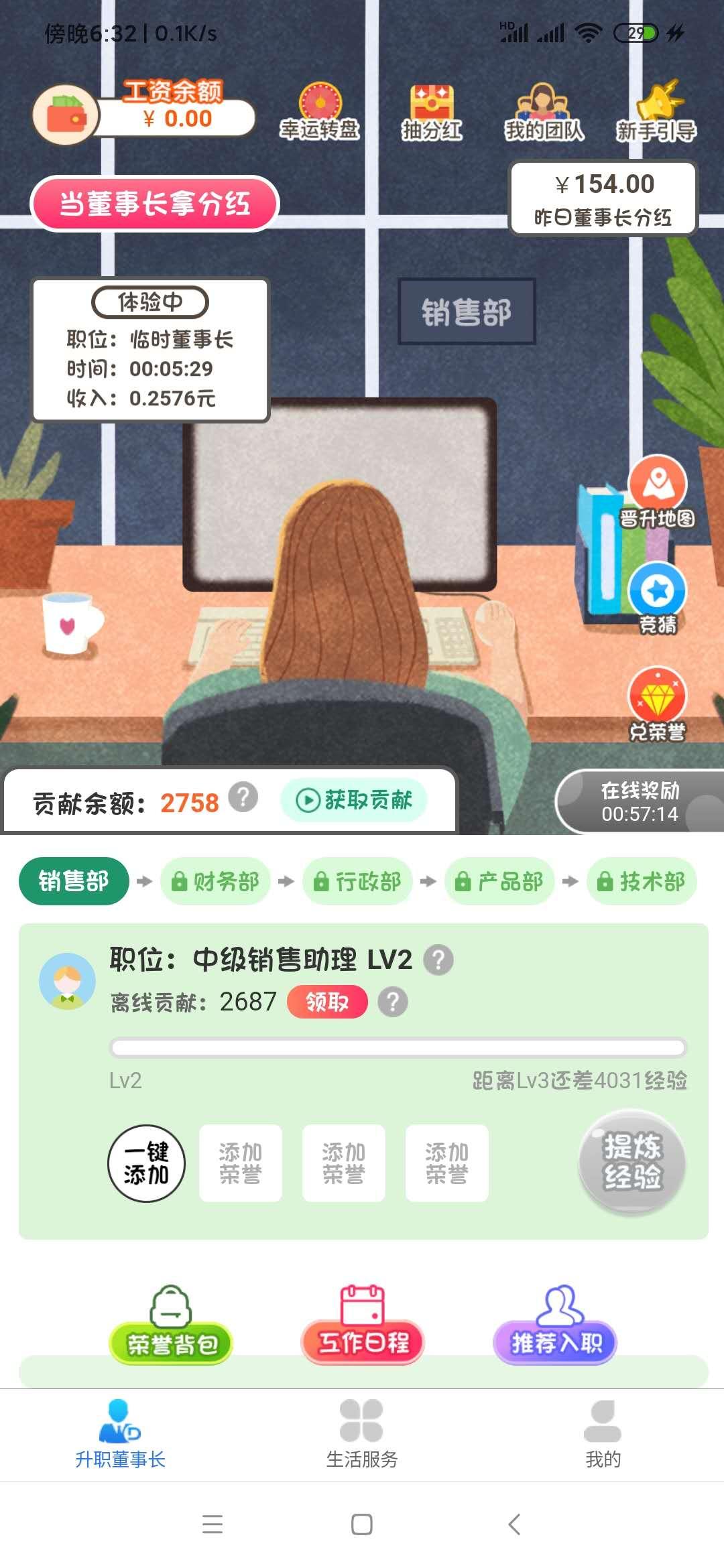Show help for 贡献余额 question mark

[243, 797]
